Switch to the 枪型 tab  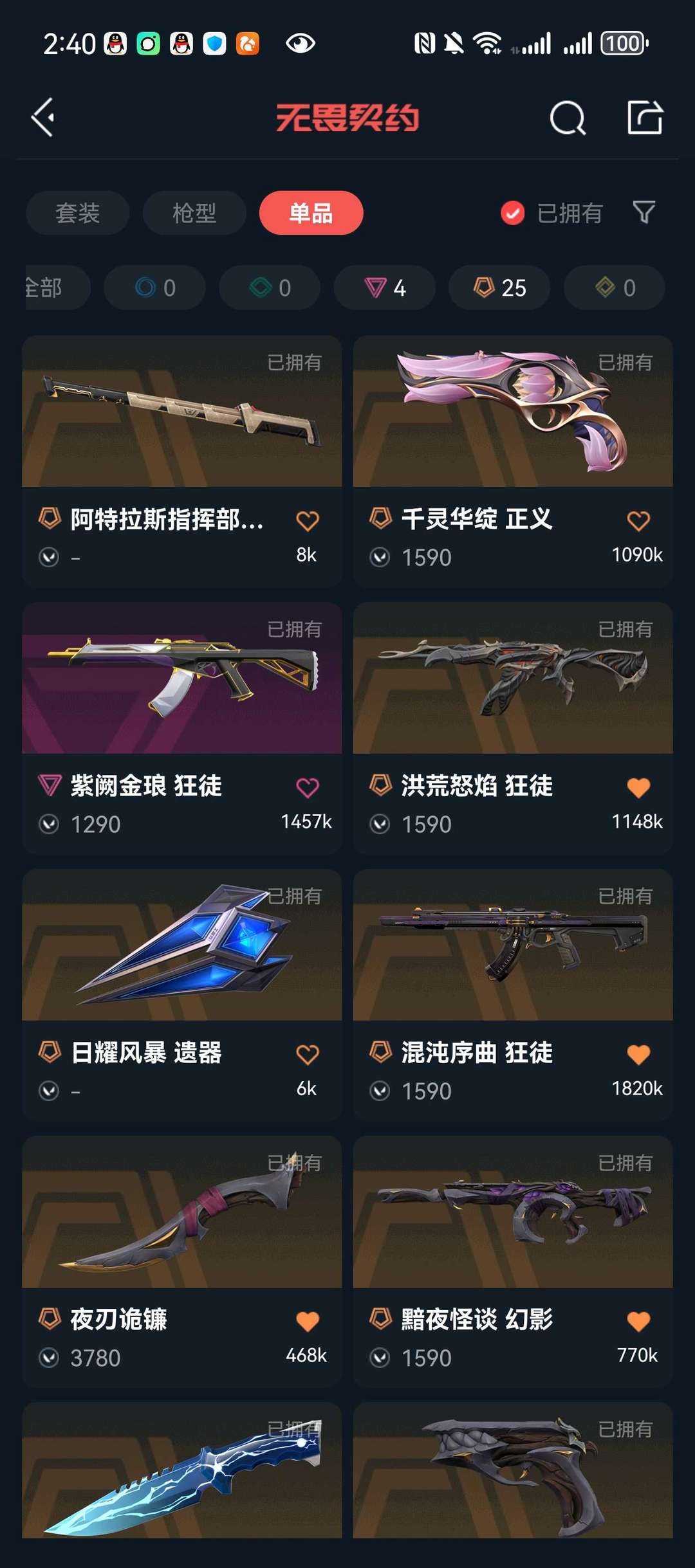pos(194,213)
